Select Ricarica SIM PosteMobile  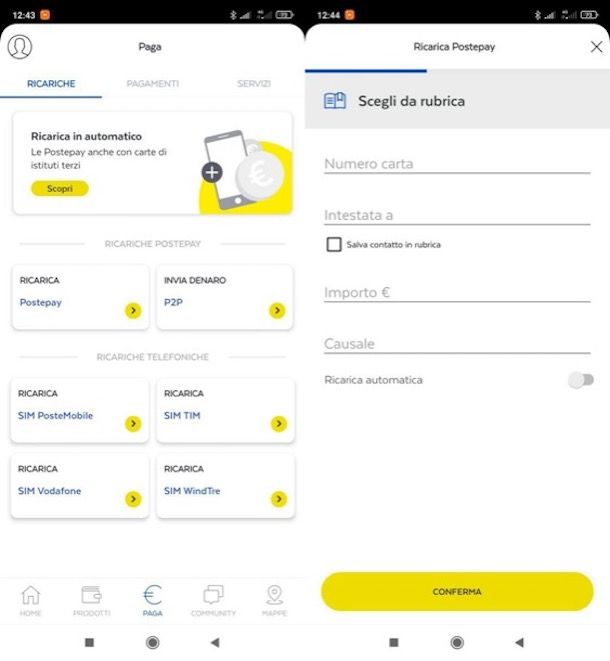coord(80,410)
